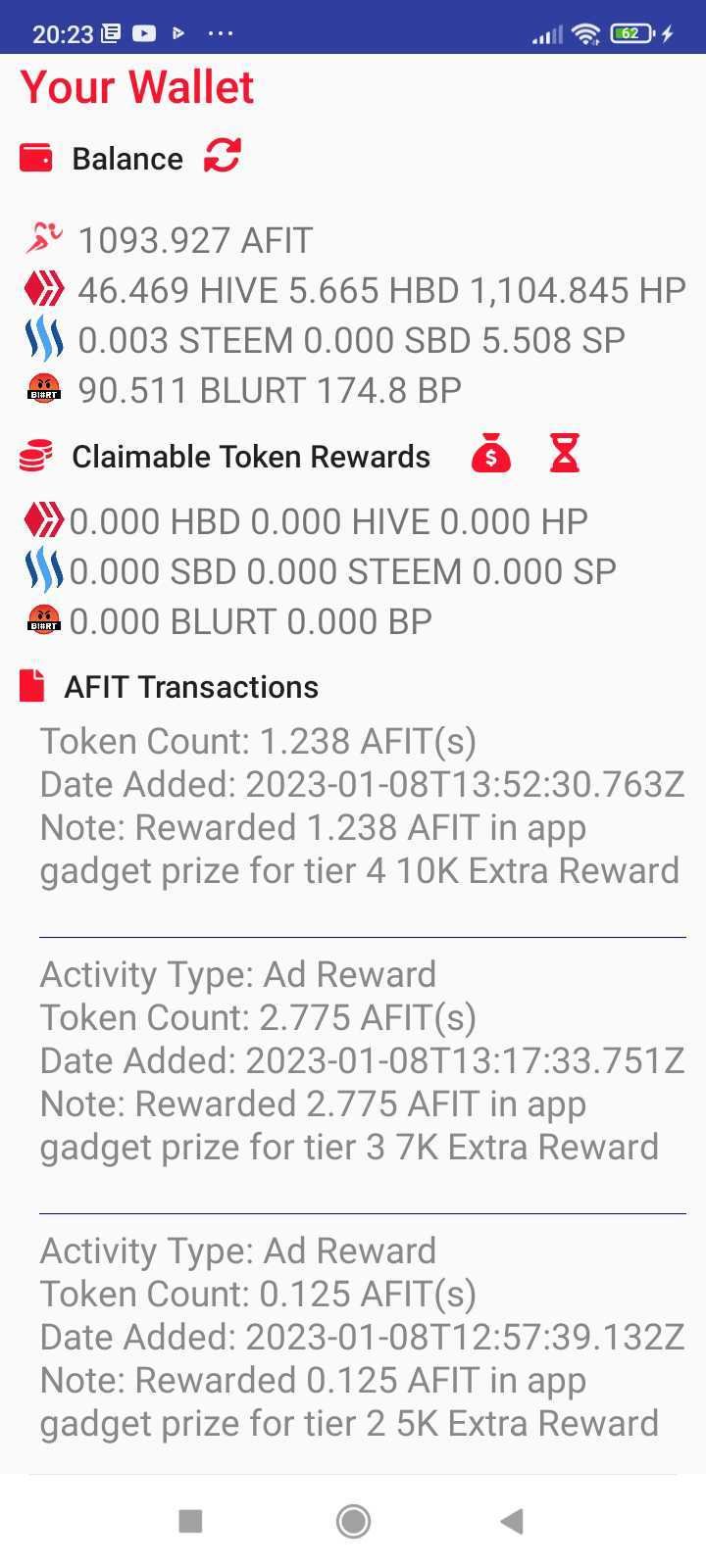Viewport: 706px width, 1568px height.
Task: Claim token rewards with the money bag icon
Action: click(x=491, y=454)
